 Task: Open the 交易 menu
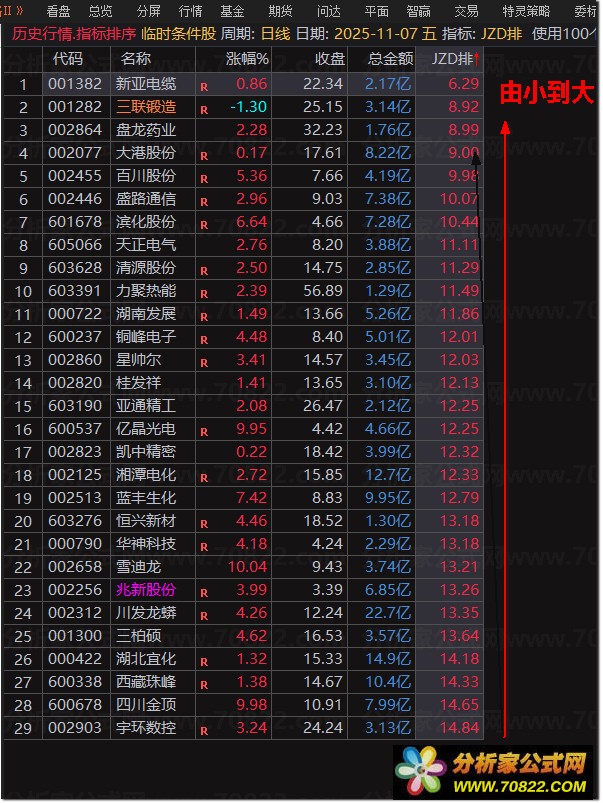466,11
